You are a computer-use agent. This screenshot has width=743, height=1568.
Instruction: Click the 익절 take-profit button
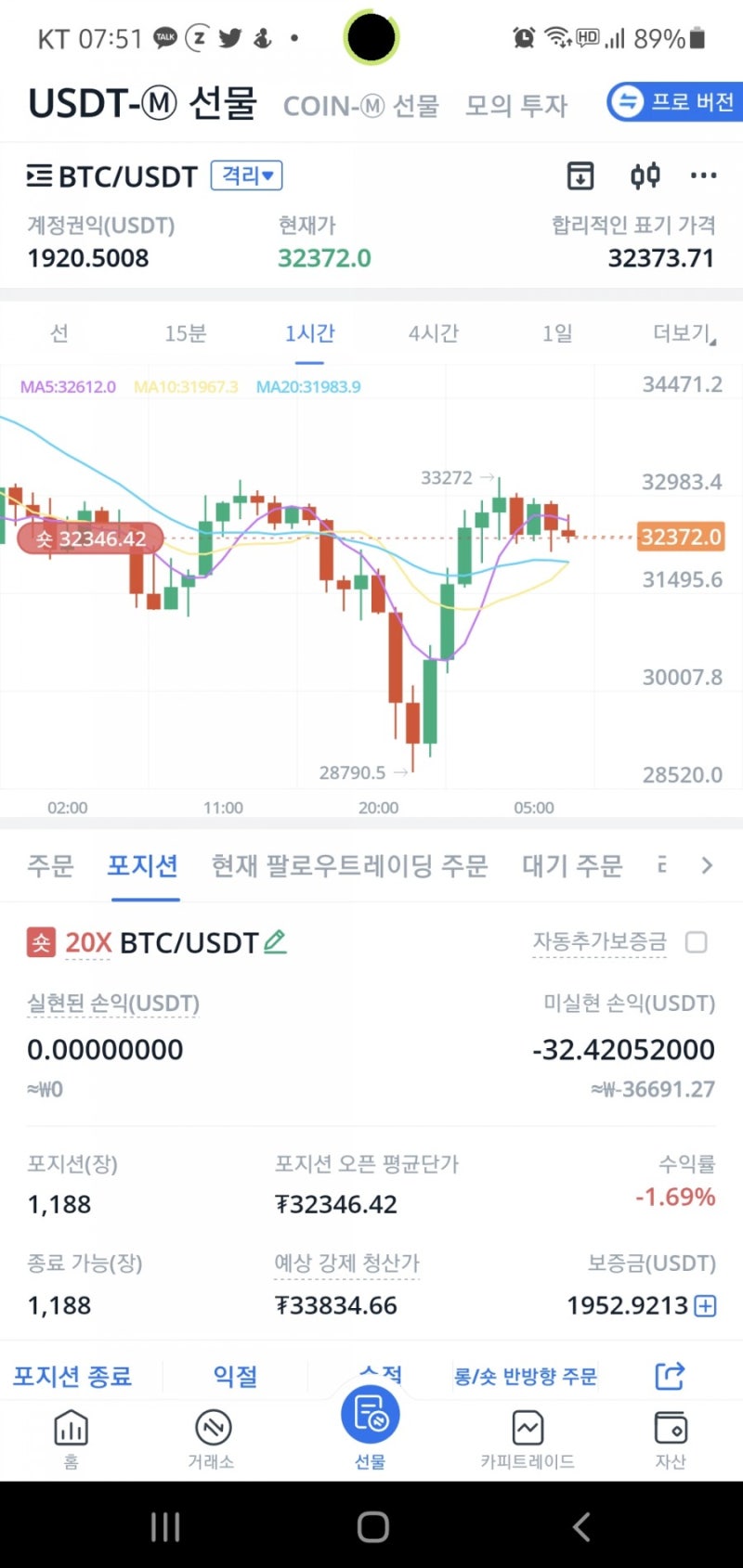[235, 1377]
